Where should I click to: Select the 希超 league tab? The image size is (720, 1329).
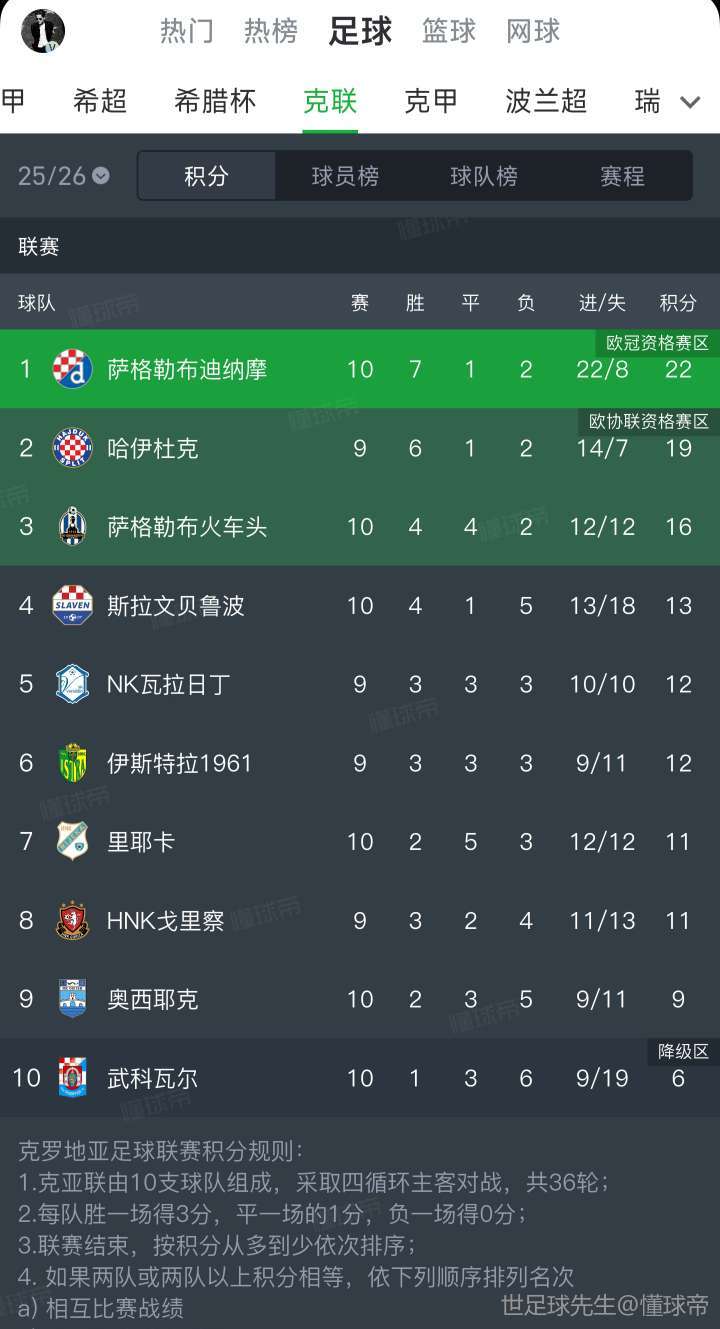[100, 101]
